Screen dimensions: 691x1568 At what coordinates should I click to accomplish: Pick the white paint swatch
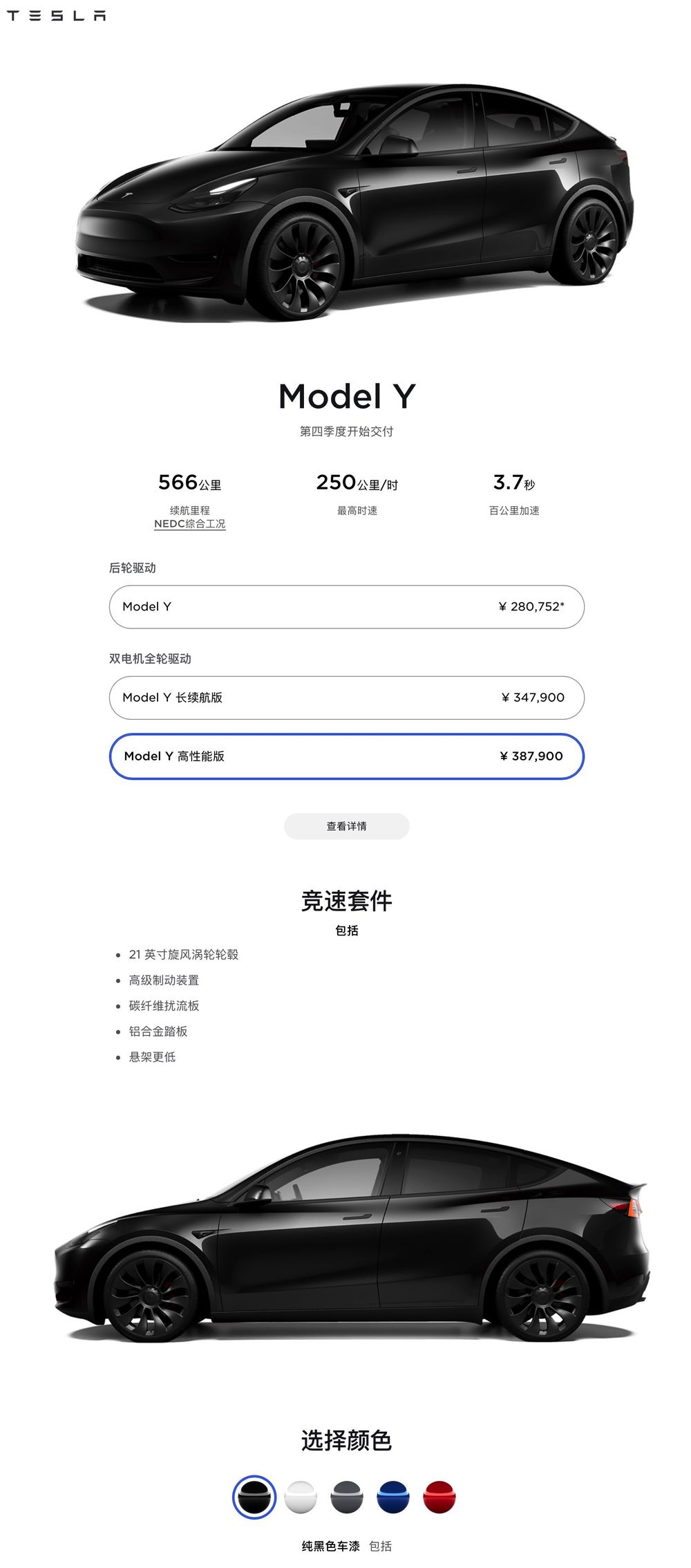pos(301,1497)
